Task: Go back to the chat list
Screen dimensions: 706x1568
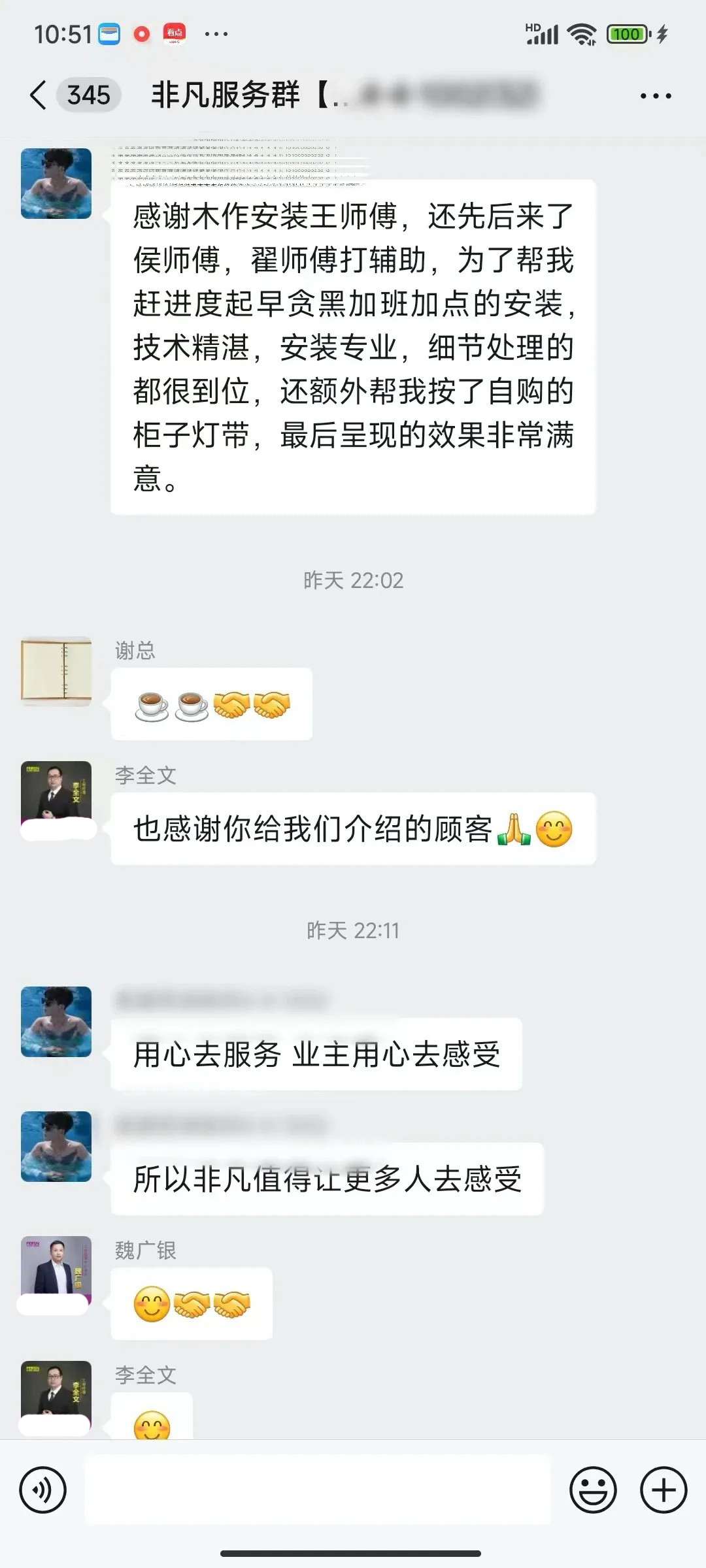Action: click(x=39, y=95)
